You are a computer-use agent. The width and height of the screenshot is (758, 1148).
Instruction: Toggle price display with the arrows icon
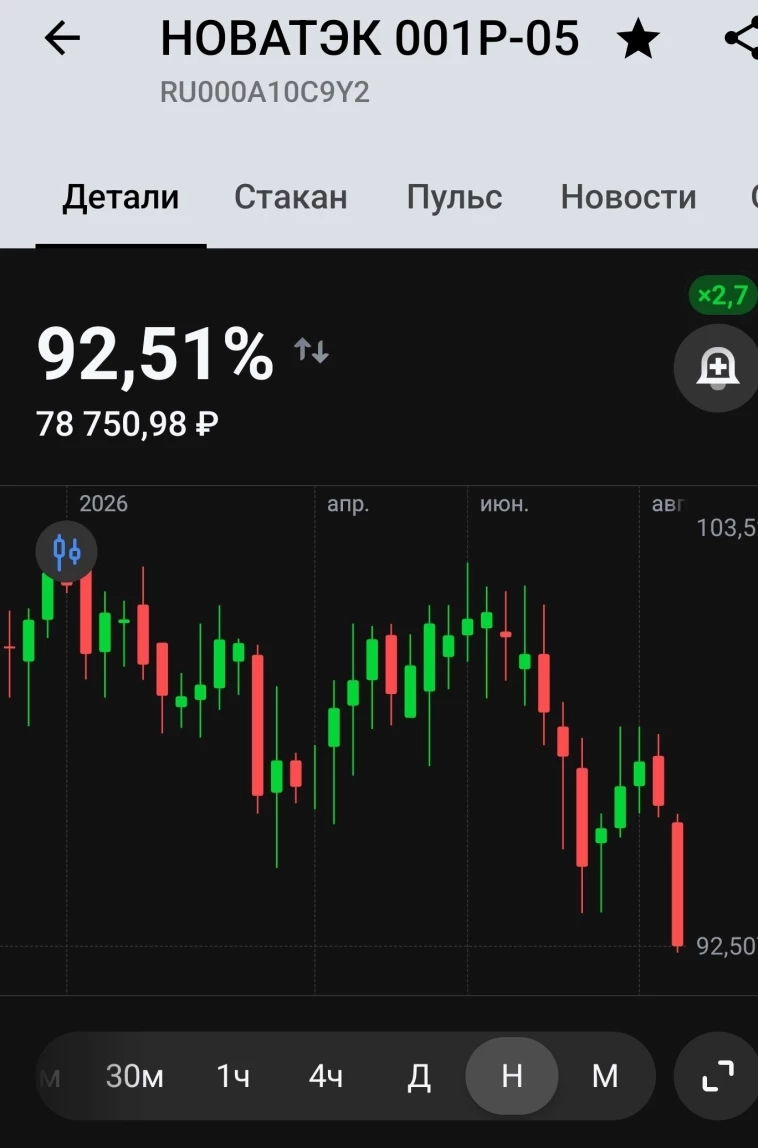coord(311,351)
